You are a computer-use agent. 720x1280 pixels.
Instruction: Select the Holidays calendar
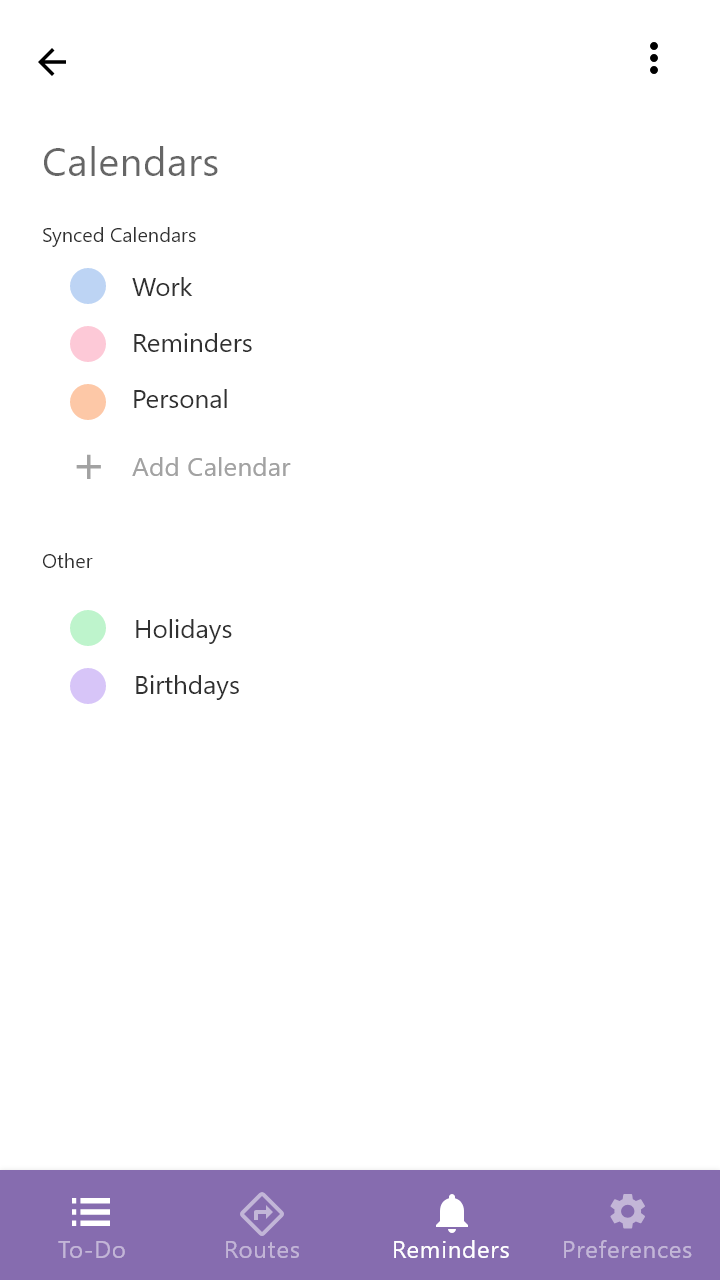(182, 629)
